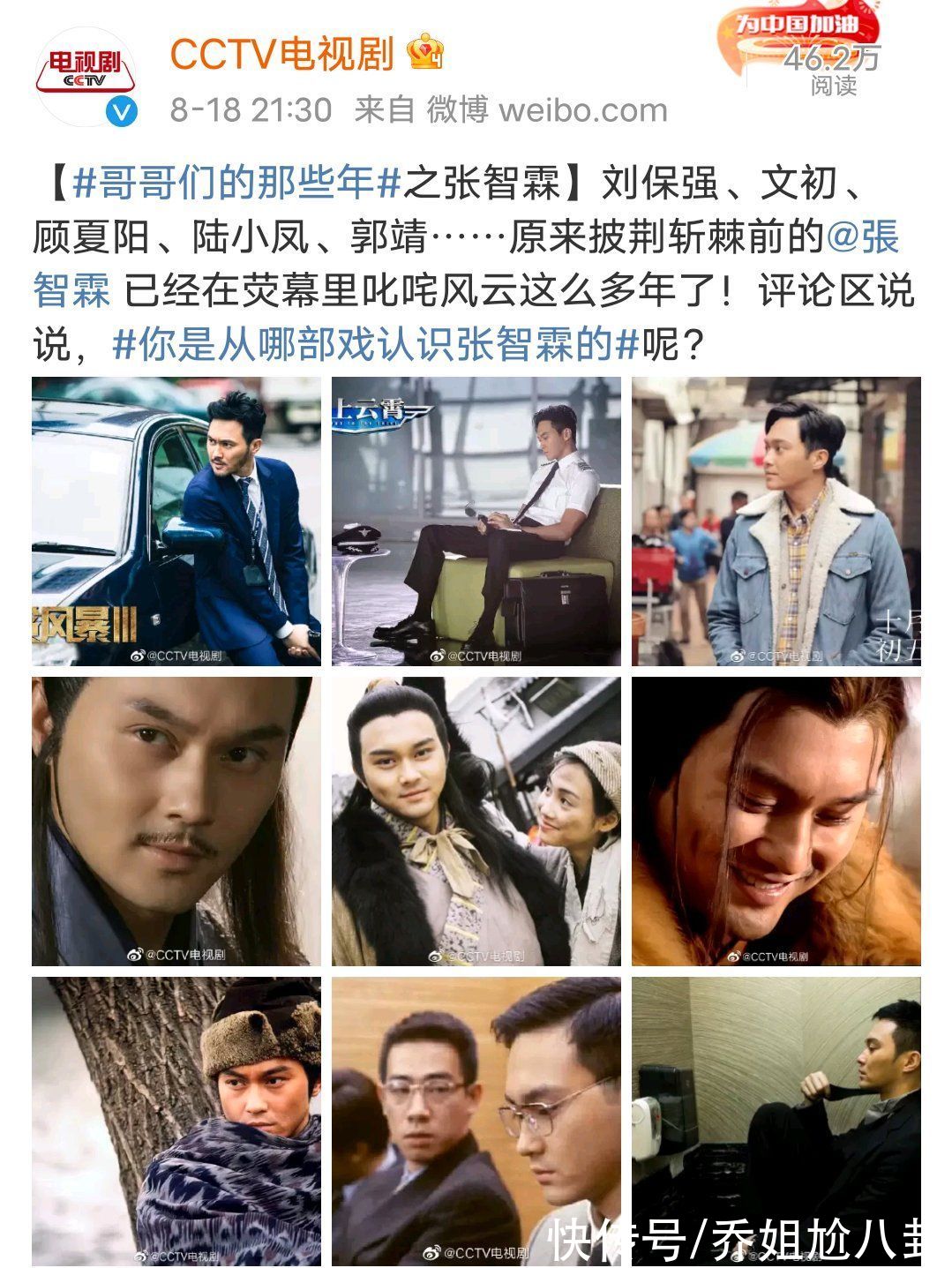Open the fur hat by tree photo
The height and width of the screenshot is (1268, 952).
176,1121
